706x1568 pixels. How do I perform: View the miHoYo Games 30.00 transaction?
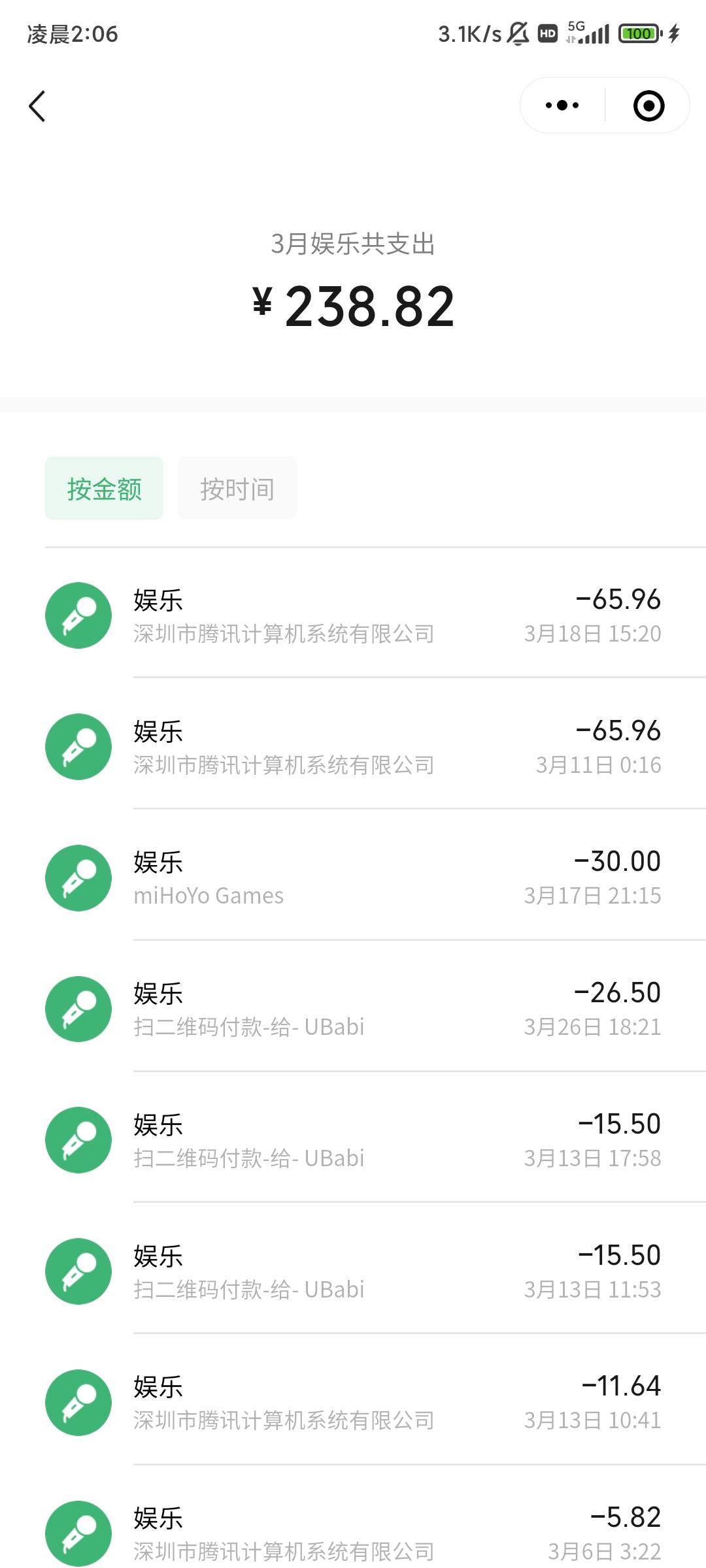click(353, 877)
